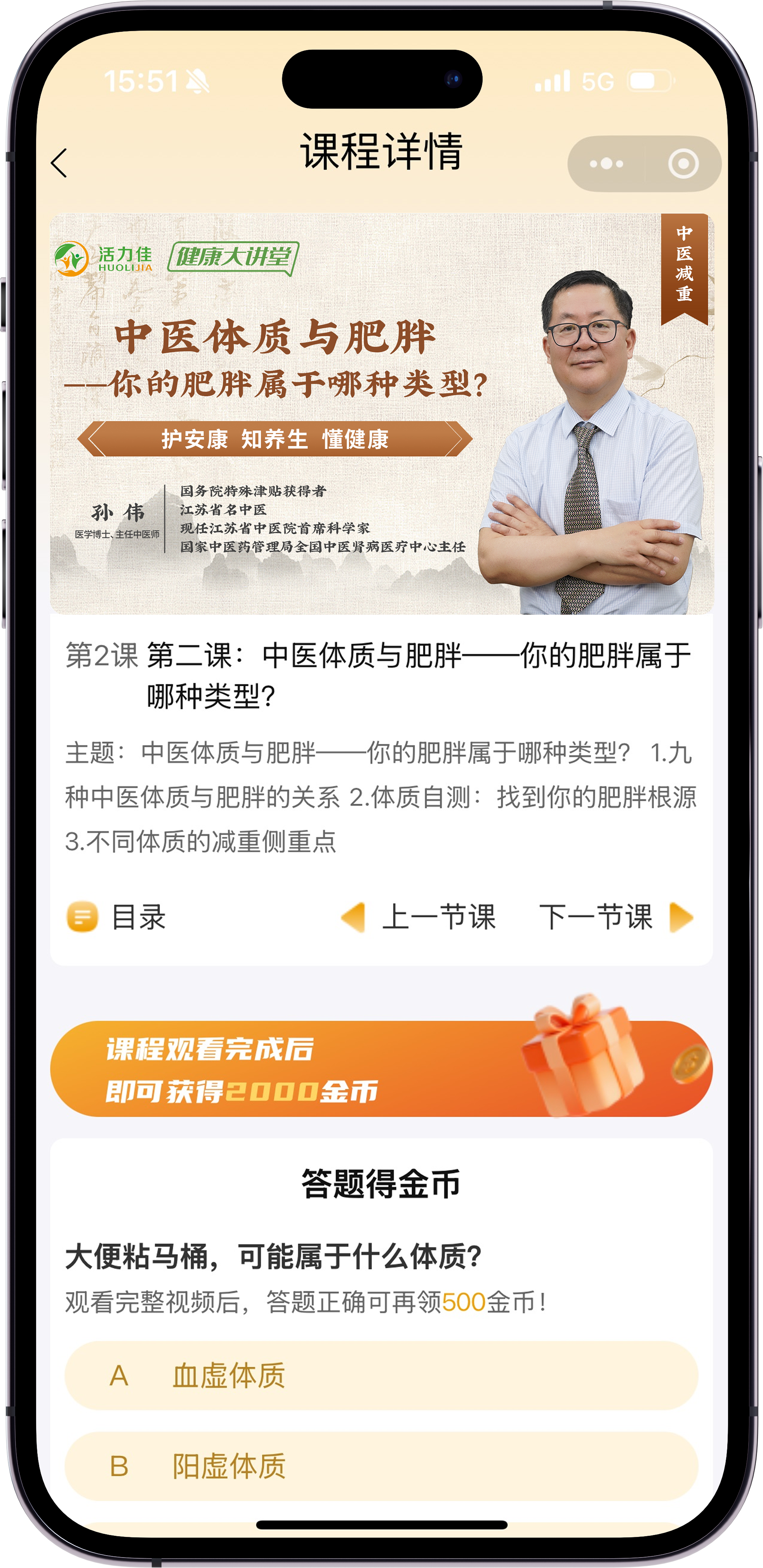This screenshot has height=1568, width=763.
Task: Open the 目录 course catalog
Action: tap(117, 917)
